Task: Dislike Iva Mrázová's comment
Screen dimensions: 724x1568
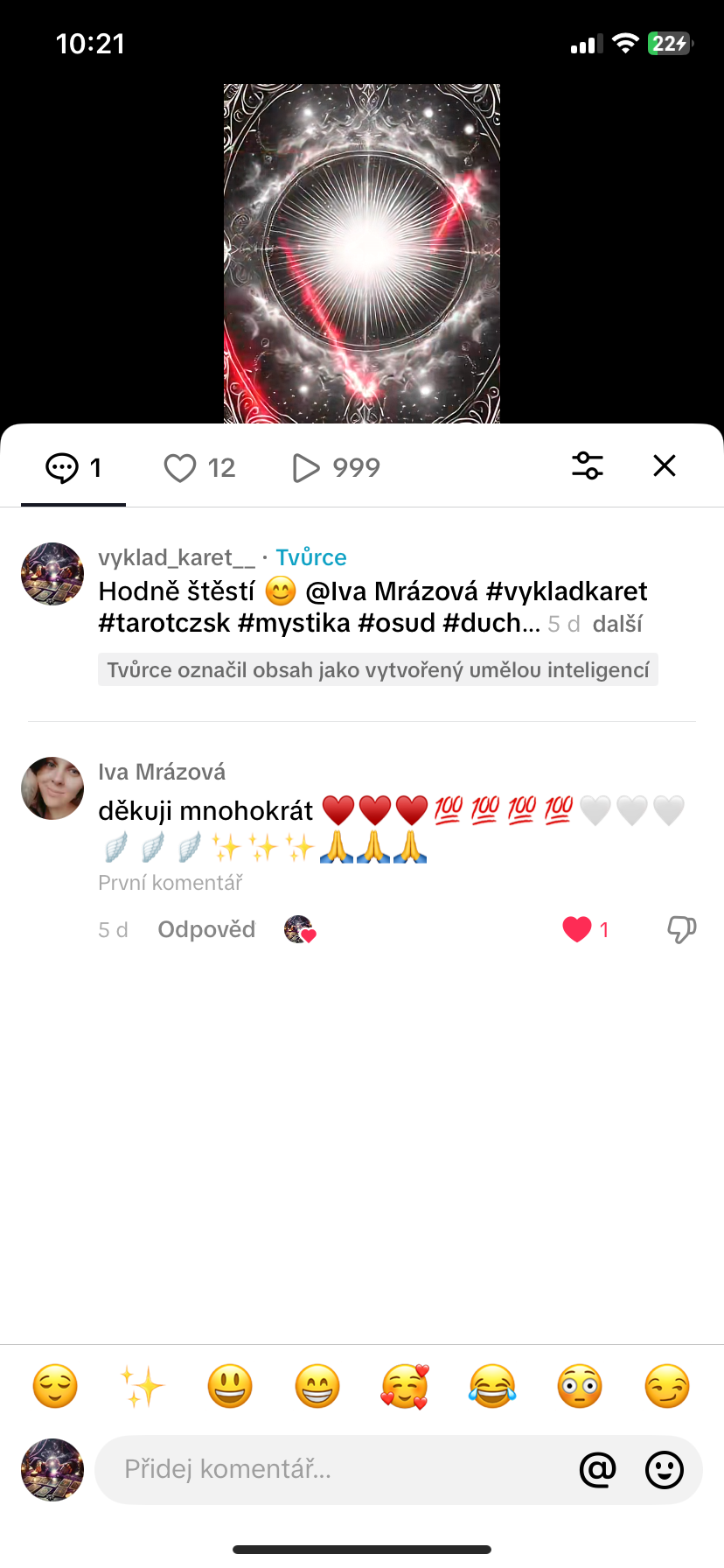Action: [682, 929]
